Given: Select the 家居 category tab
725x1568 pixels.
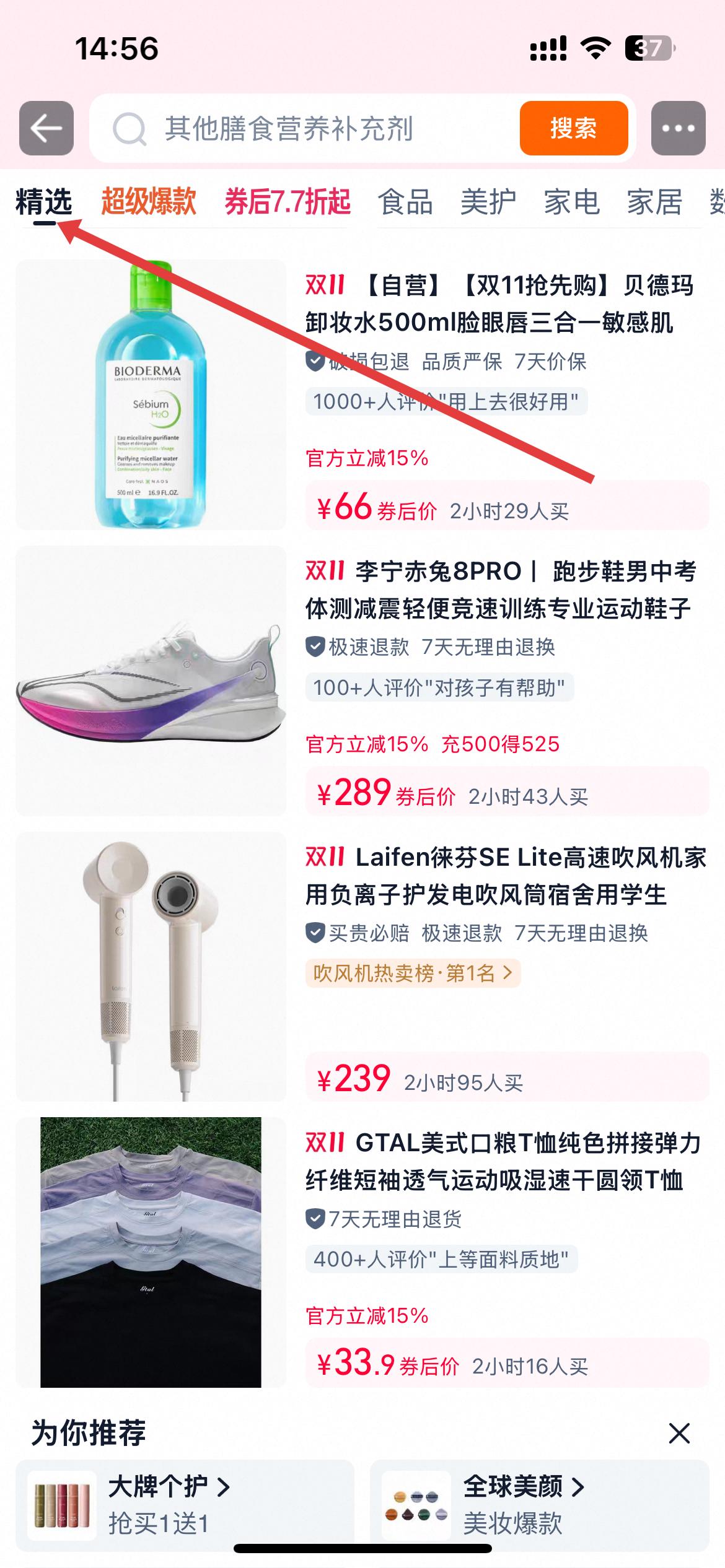Looking at the screenshot, I should click(x=654, y=203).
